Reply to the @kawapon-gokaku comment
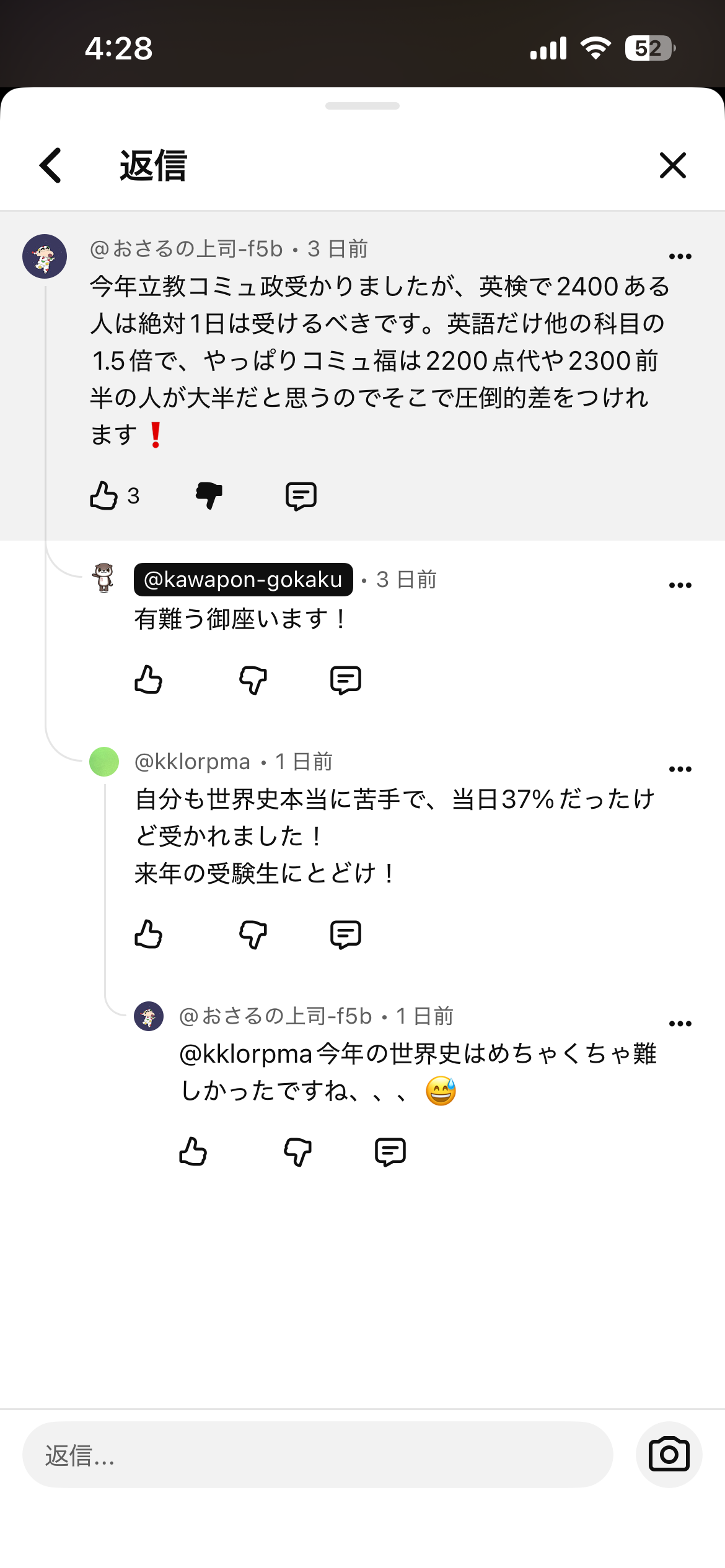Image resolution: width=725 pixels, height=1568 pixels. [x=345, y=680]
